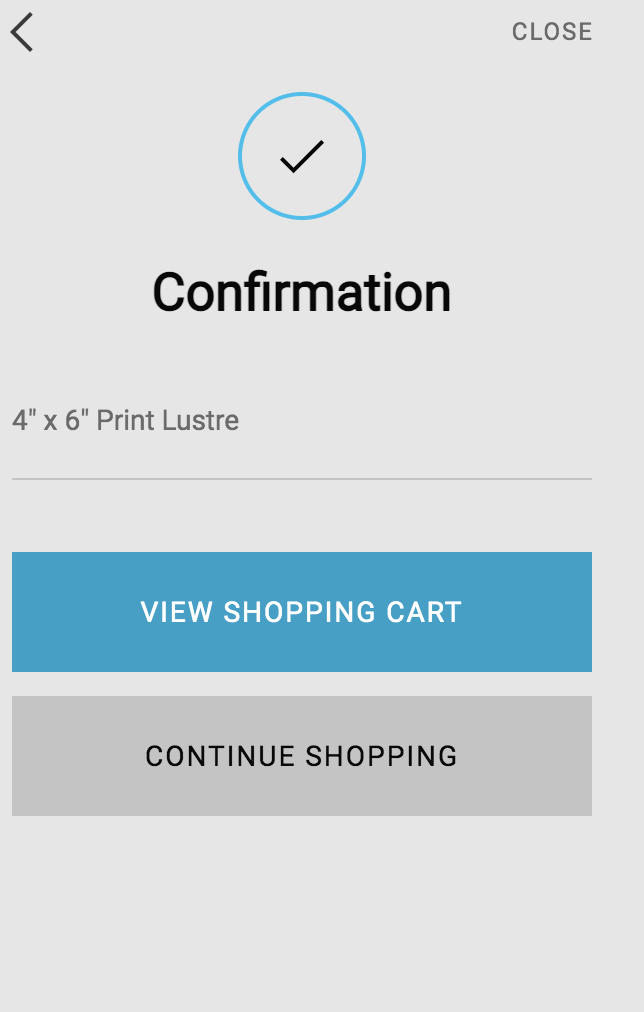Open View Shopping Cart
This screenshot has height=1012, width=644.
click(x=302, y=612)
